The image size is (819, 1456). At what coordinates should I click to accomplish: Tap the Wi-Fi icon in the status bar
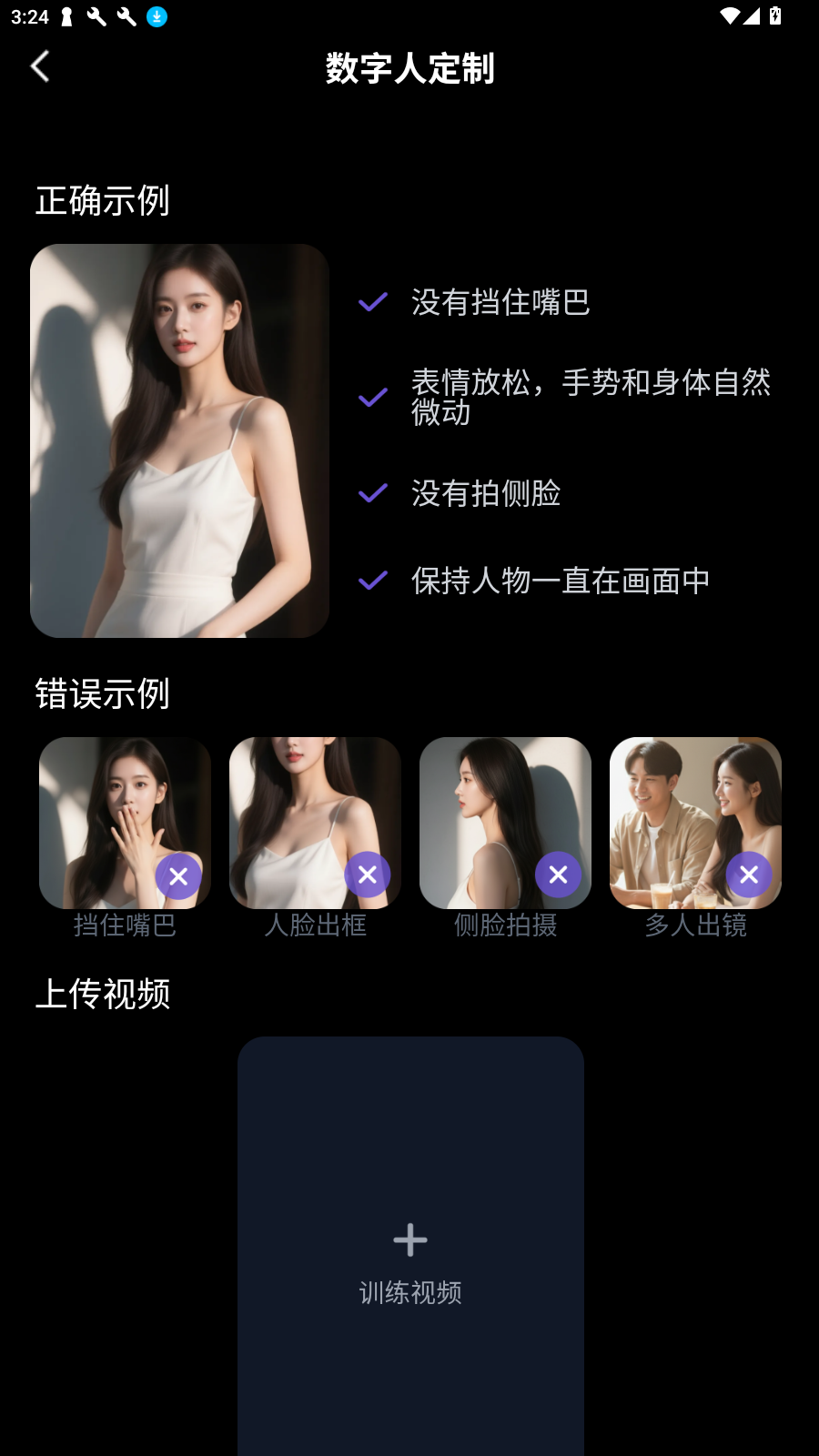tap(729, 15)
